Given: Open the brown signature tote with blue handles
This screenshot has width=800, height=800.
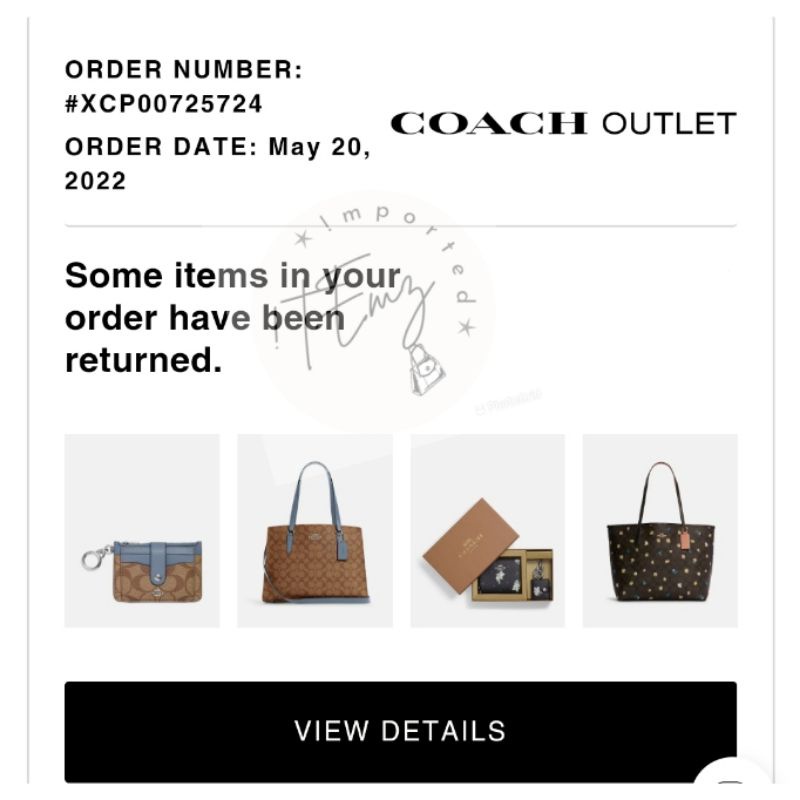Looking at the screenshot, I should 314,531.
